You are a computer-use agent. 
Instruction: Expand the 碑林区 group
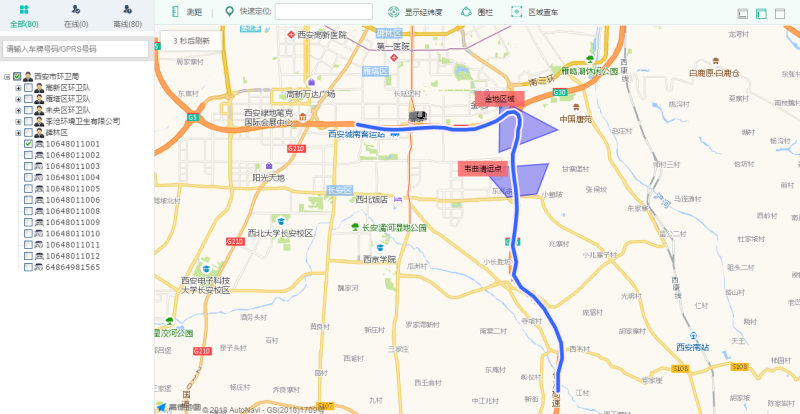(18, 132)
